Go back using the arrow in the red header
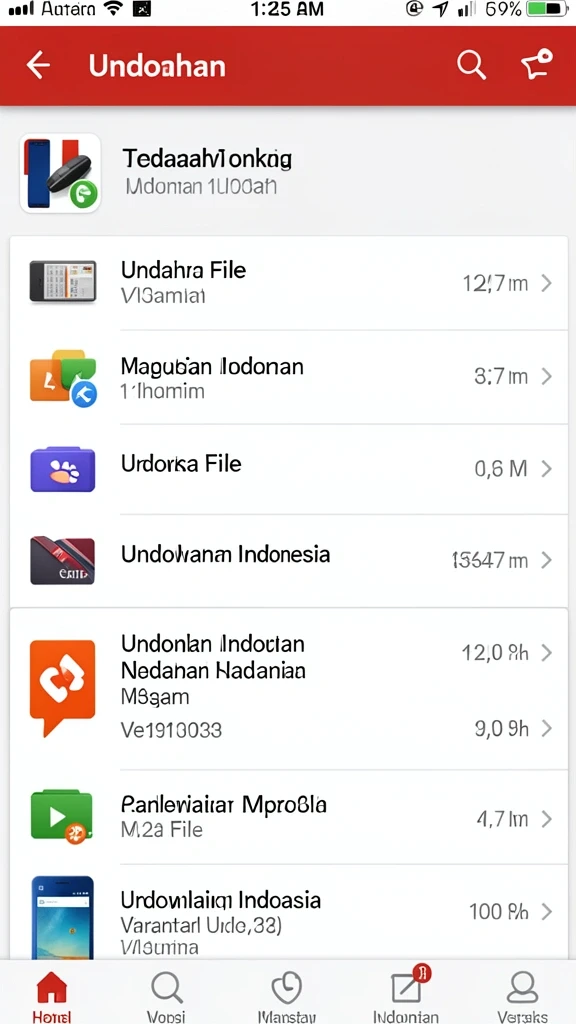The width and height of the screenshot is (576, 1024). click(38, 65)
